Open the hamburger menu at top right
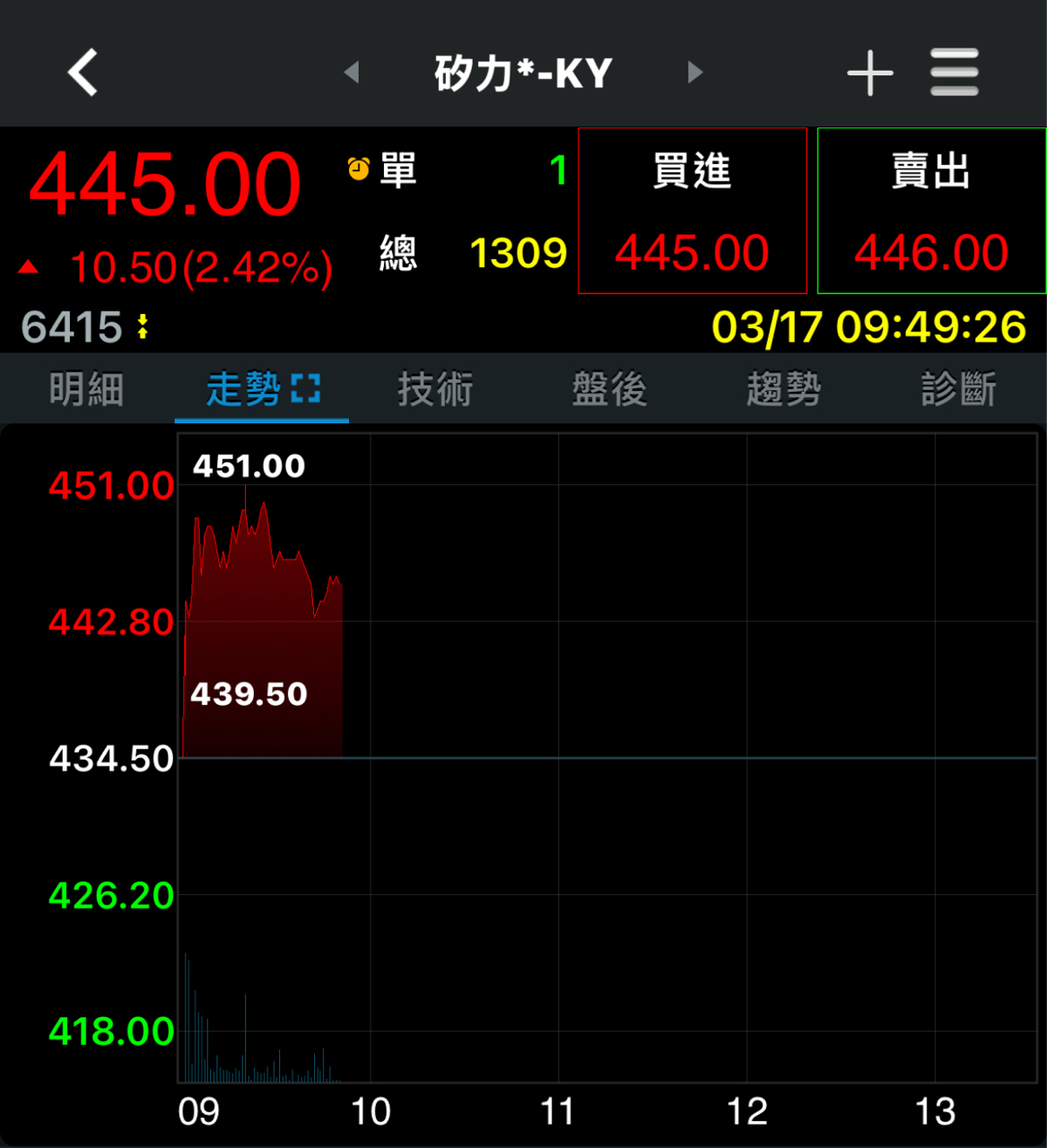This screenshot has width=1047, height=1148. (954, 72)
